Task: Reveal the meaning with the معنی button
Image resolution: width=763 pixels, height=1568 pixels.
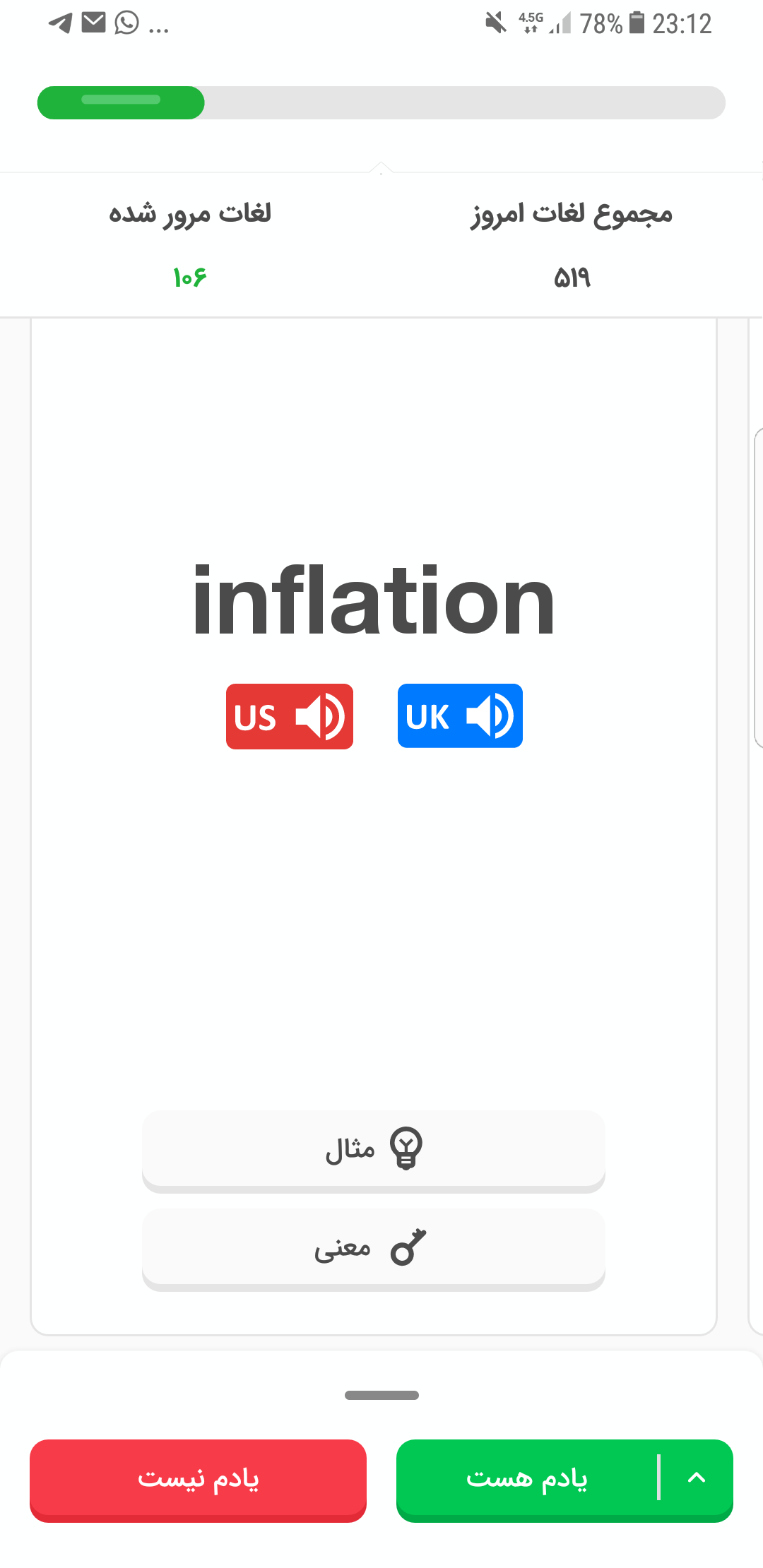Action: pyautogui.click(x=374, y=1249)
